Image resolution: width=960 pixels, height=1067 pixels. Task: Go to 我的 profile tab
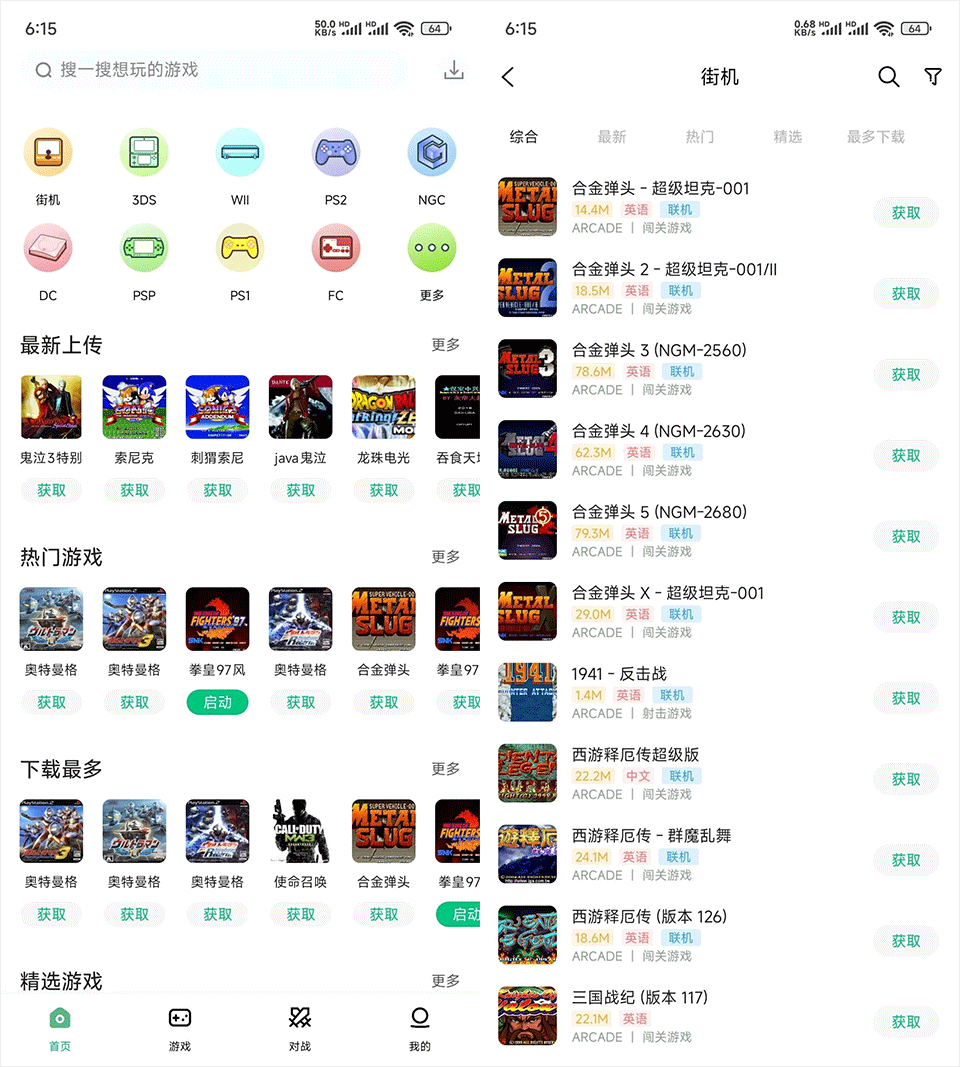coord(420,1028)
